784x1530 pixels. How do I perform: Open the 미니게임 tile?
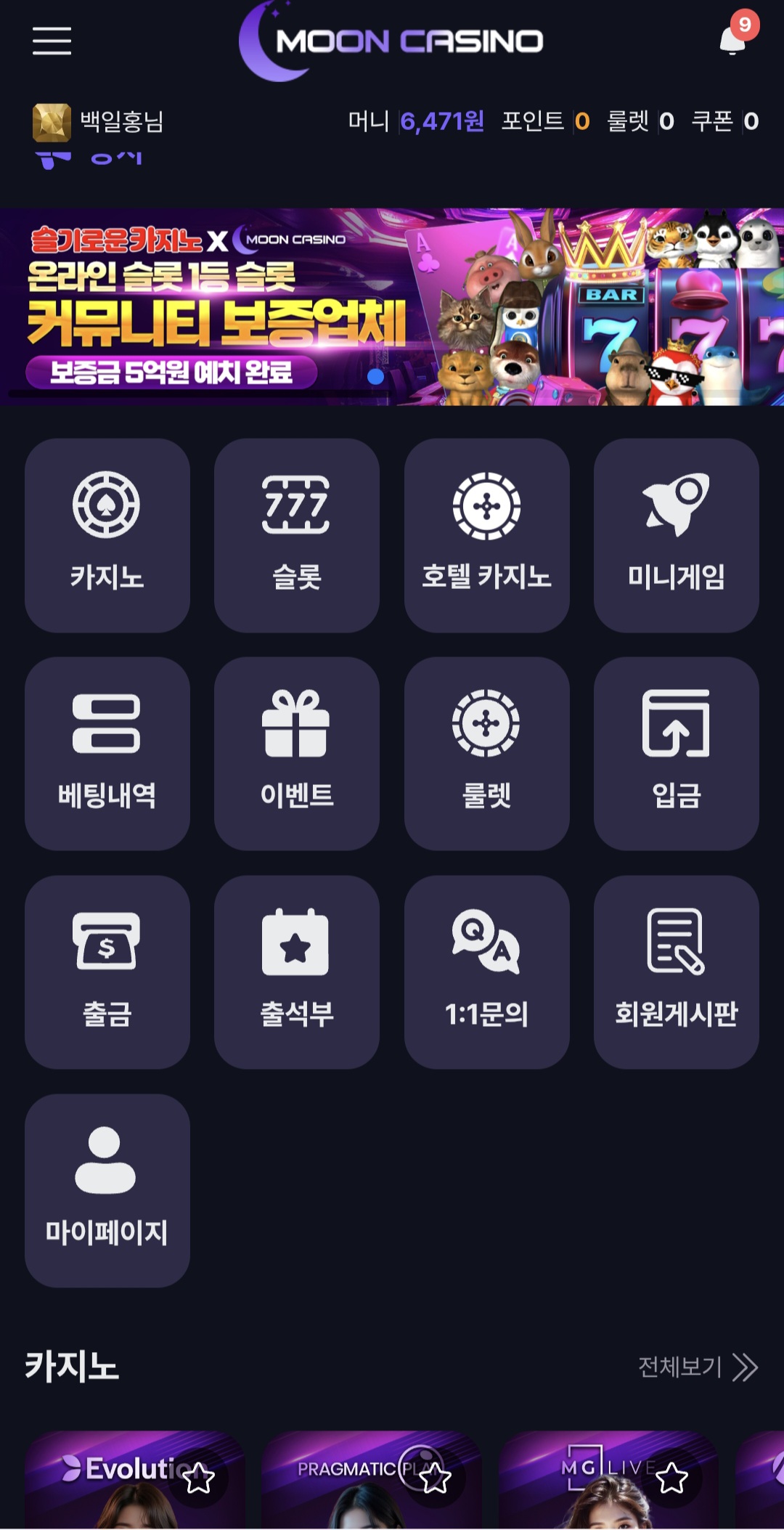click(676, 535)
